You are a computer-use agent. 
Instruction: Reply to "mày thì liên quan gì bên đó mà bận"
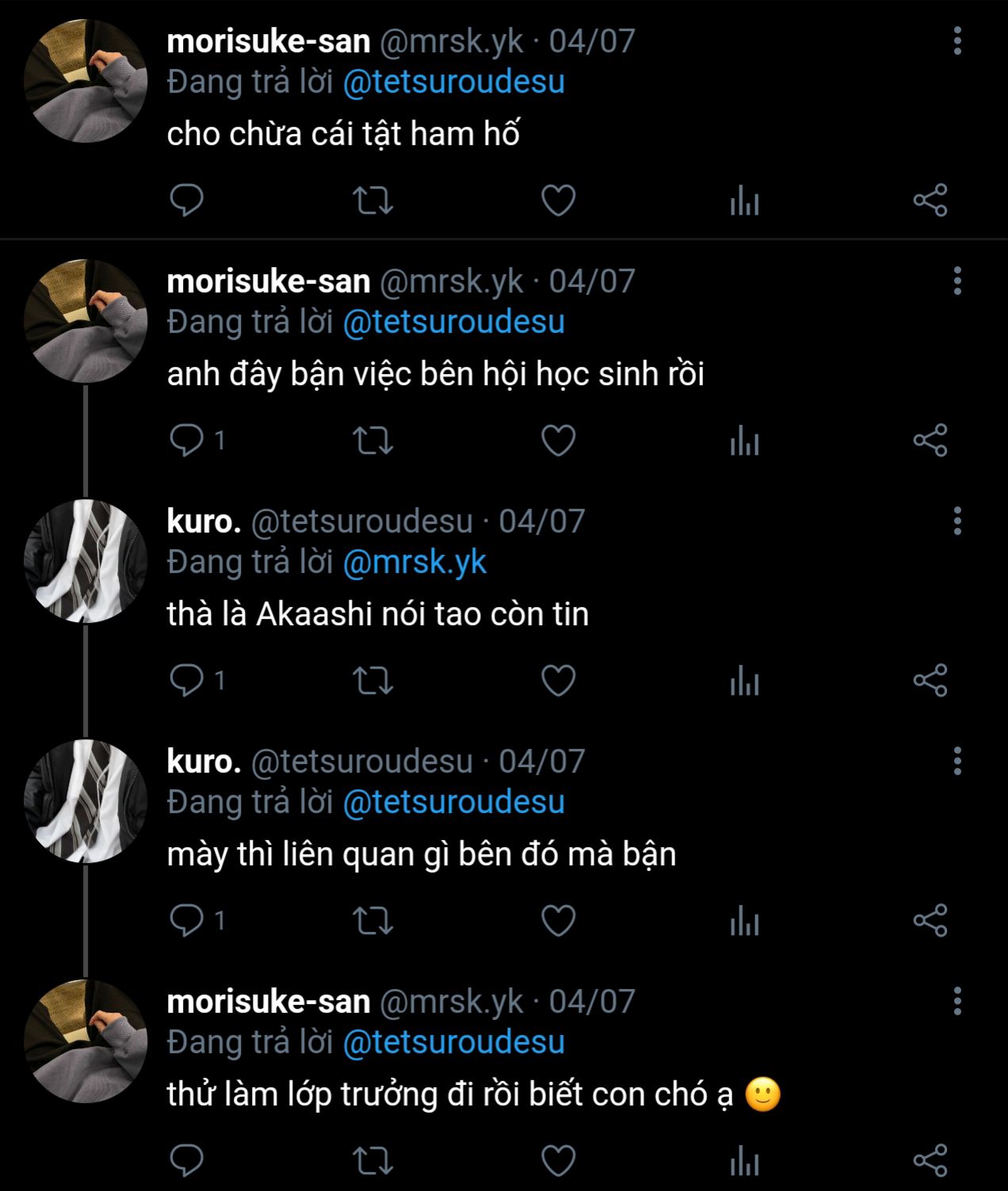tap(187, 920)
